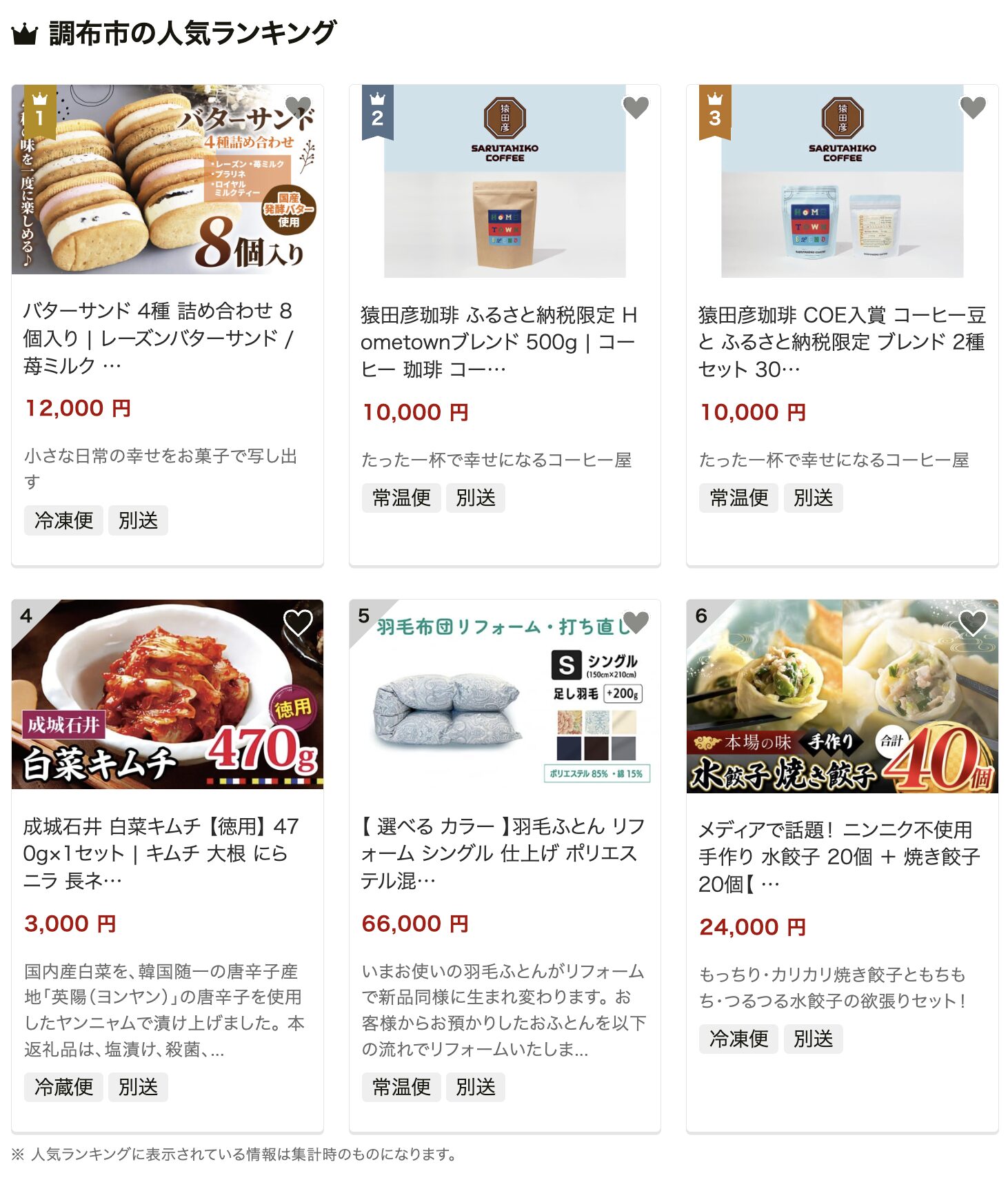Screen dimensions: 1008x1191
Task: Tap the heart on Hometownブレンド 500g
Action: 636,107
